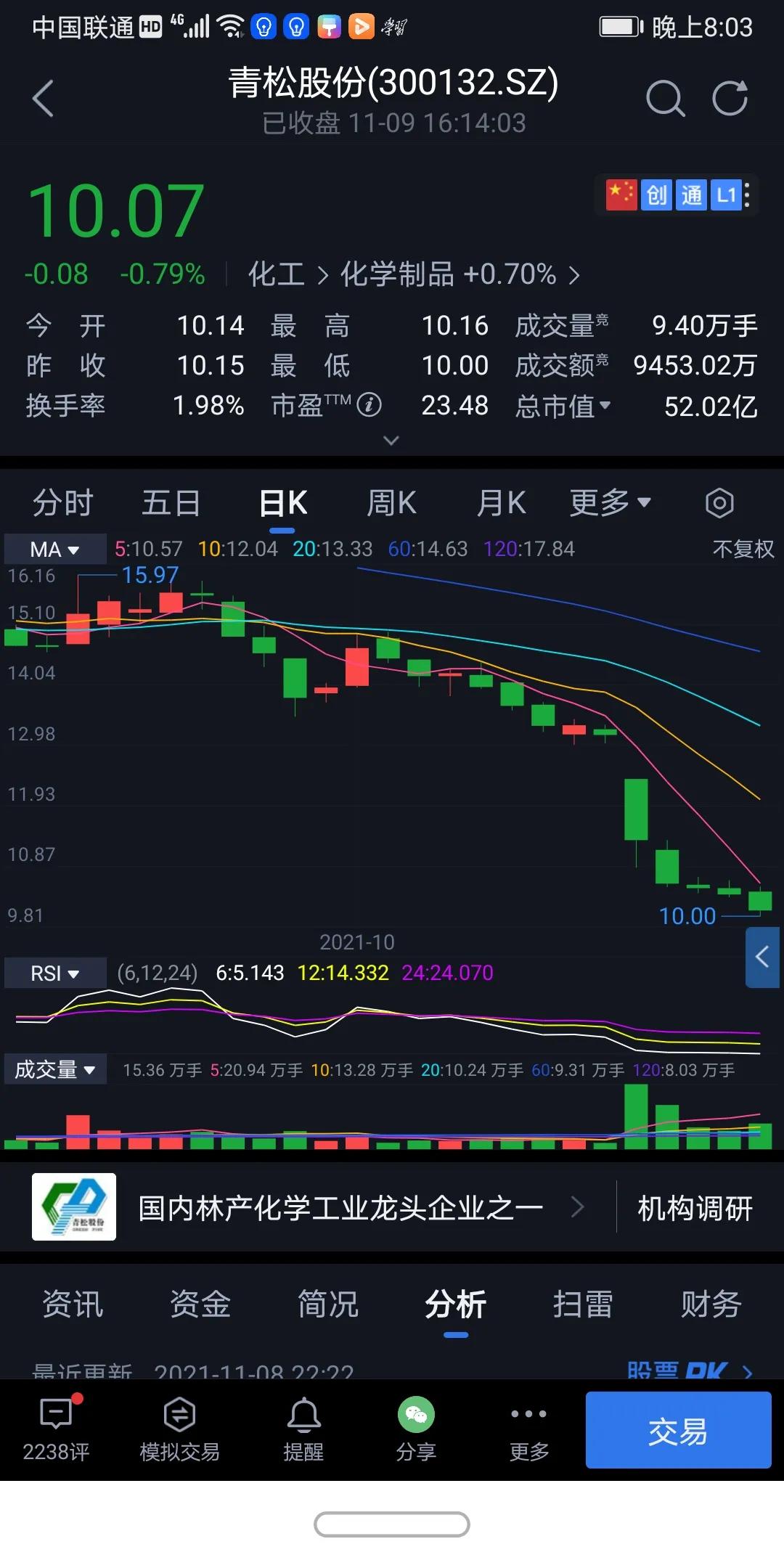The width and height of the screenshot is (784, 1568).
Task: Switch to the 财务 tab
Action: (711, 1304)
